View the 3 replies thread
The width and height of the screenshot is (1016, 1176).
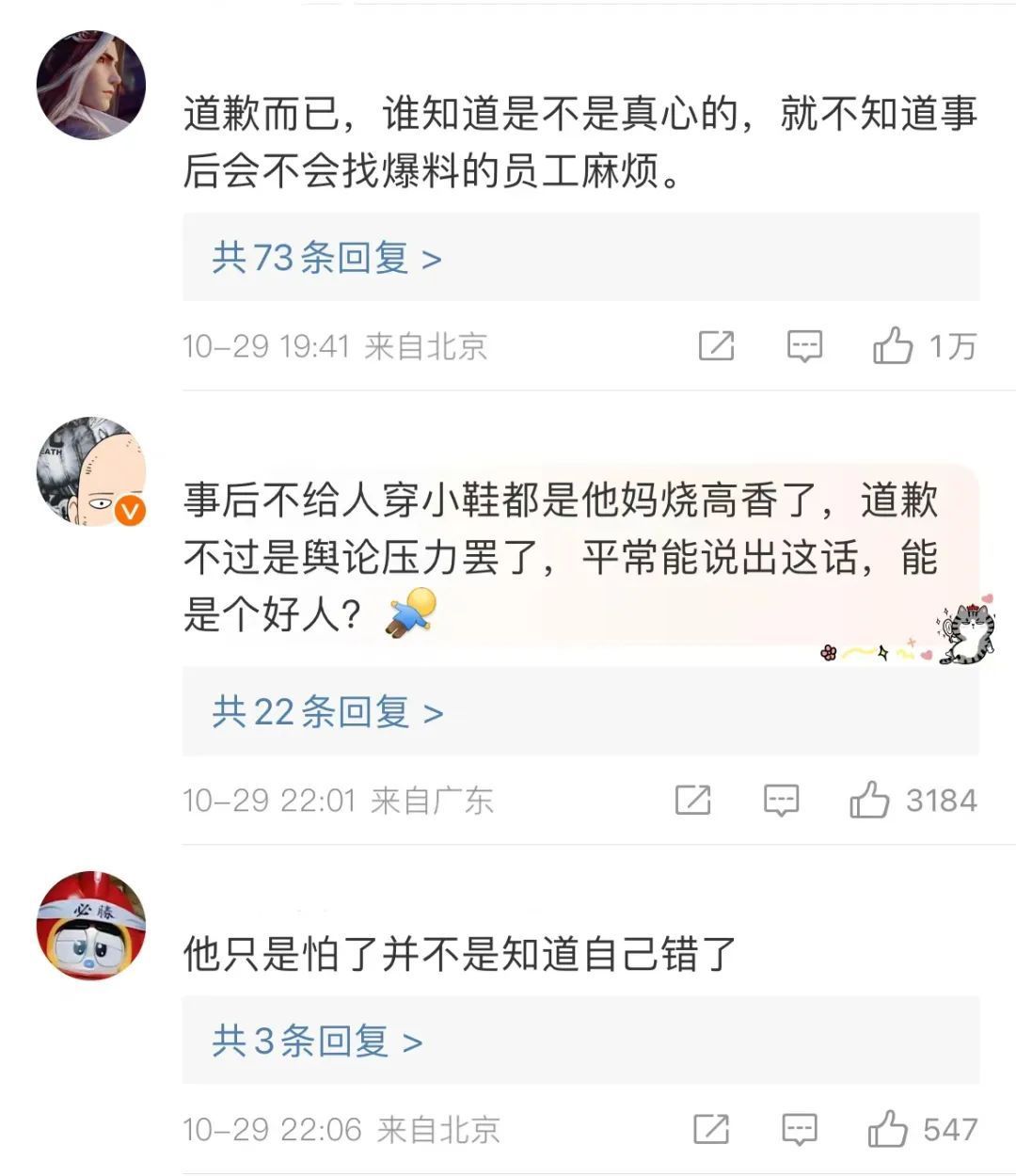317,1041
